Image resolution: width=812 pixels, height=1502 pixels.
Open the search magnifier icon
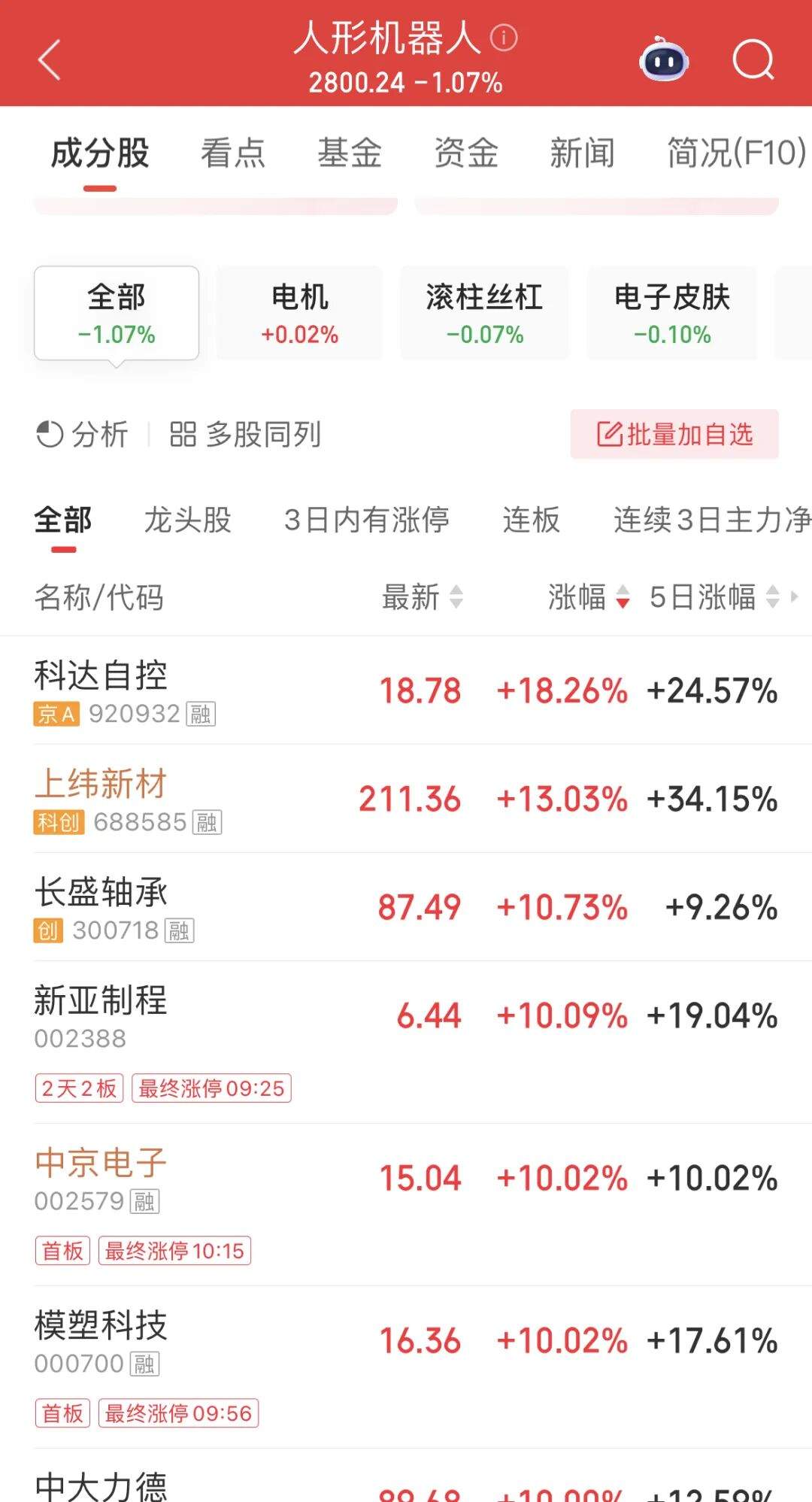753,60
